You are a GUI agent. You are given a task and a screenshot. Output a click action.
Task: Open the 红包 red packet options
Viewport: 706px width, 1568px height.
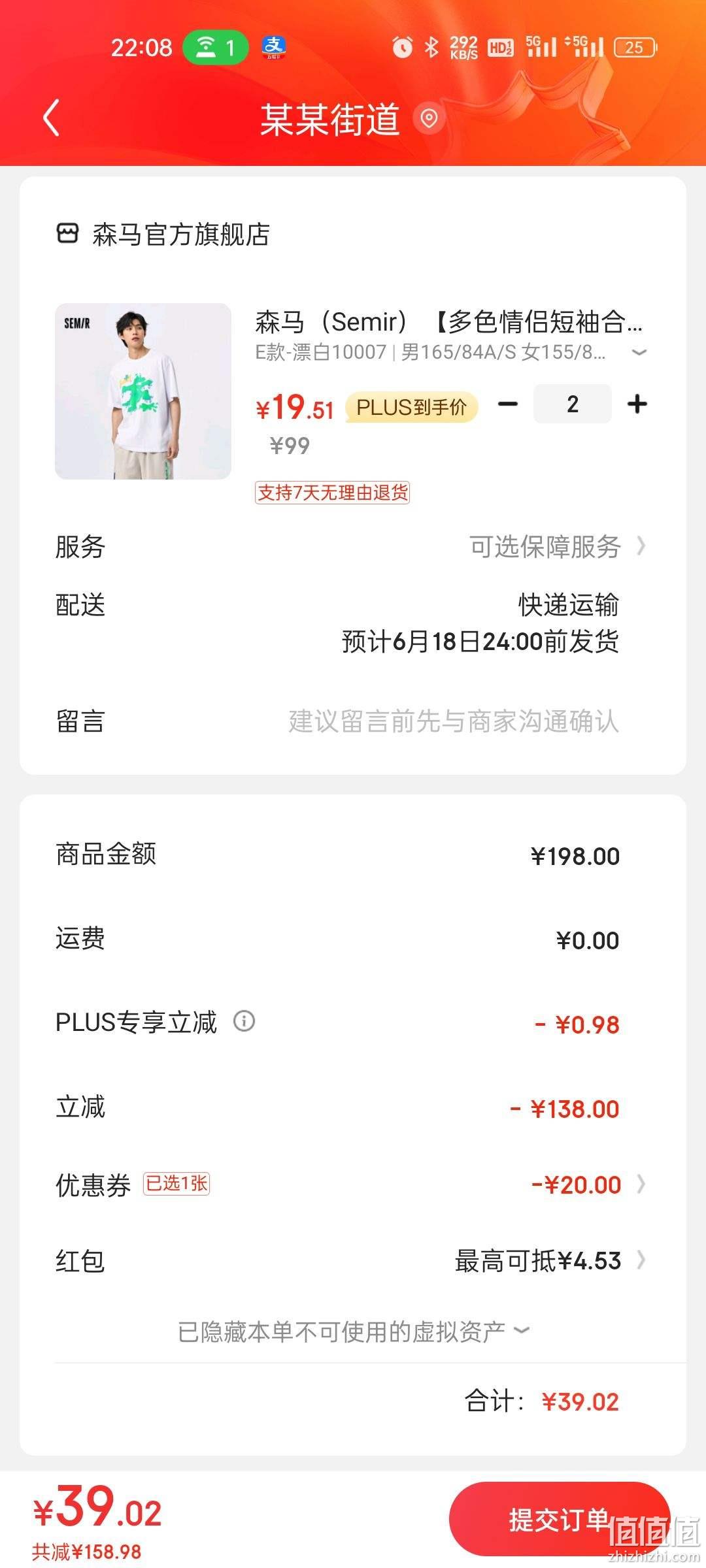(x=352, y=1260)
